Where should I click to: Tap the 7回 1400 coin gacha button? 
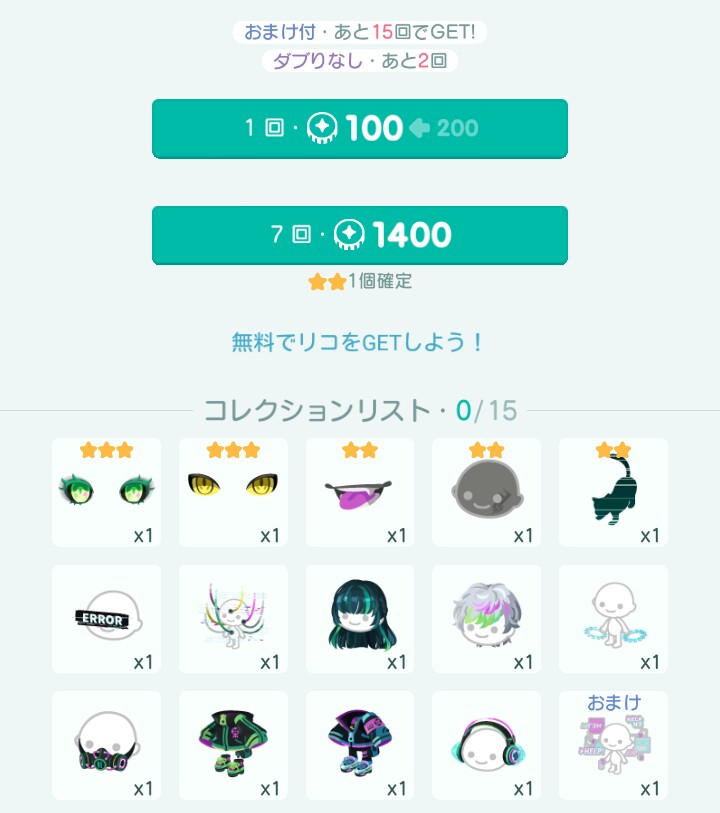coord(360,235)
